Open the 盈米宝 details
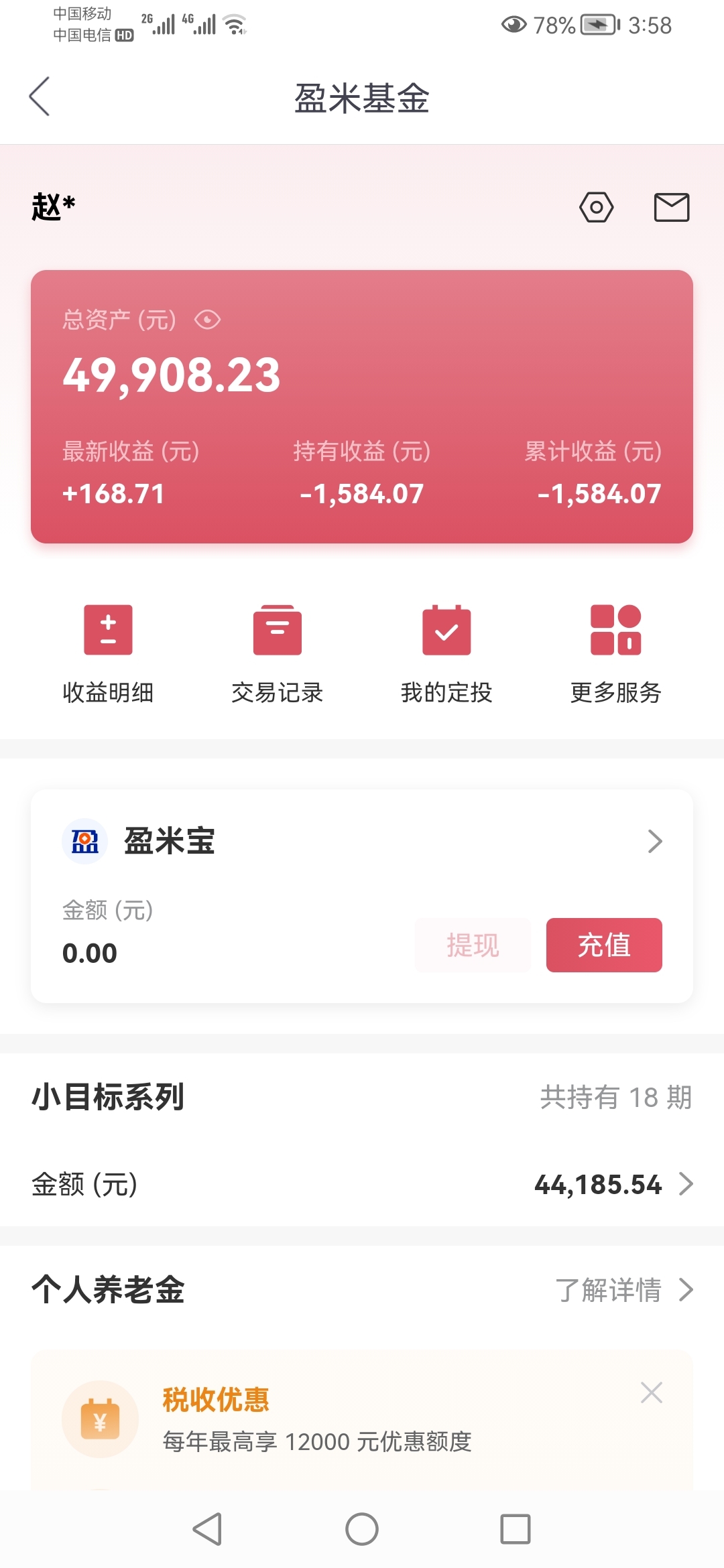Screen dimensions: 724x1568 point(362,841)
